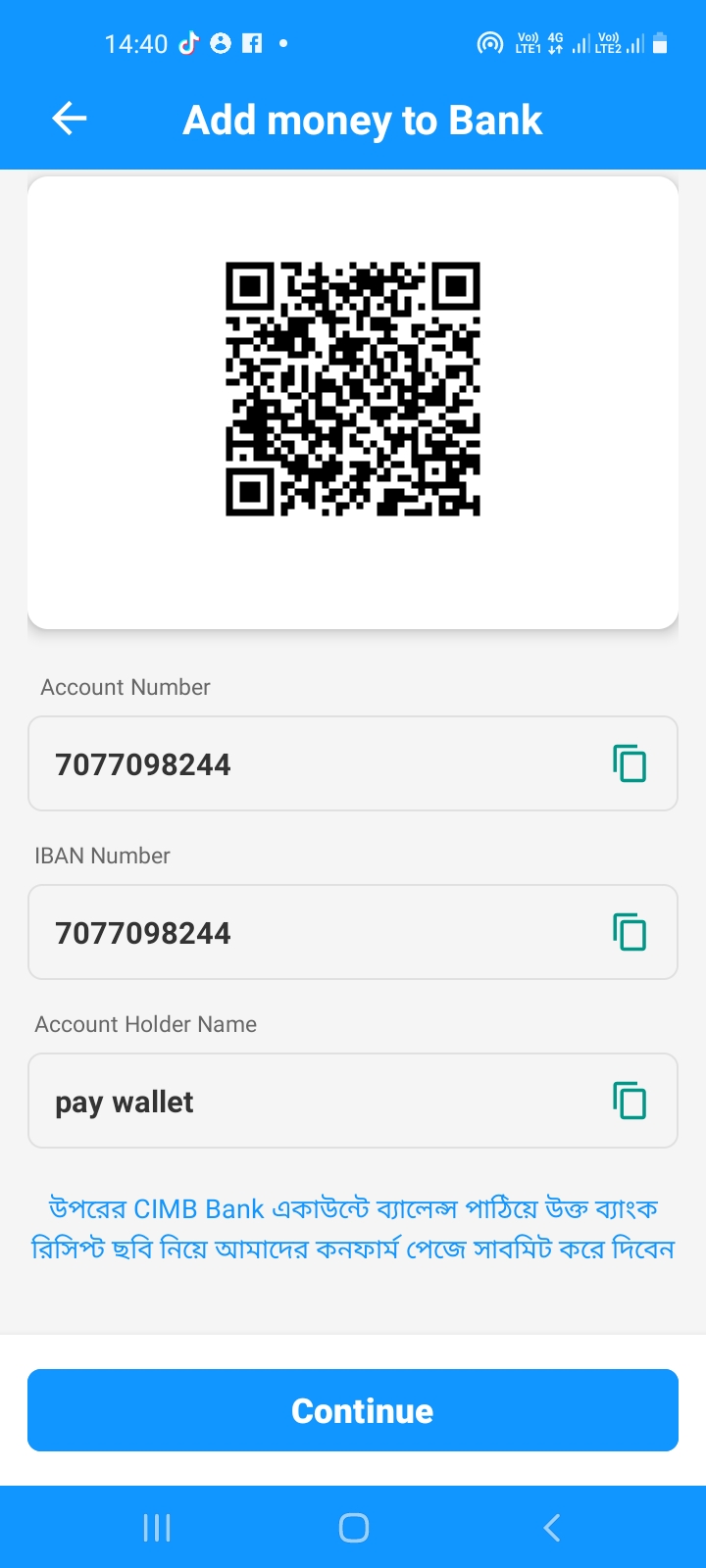The width and height of the screenshot is (706, 1568).
Task: Go to the home screen
Action: click(x=353, y=1528)
